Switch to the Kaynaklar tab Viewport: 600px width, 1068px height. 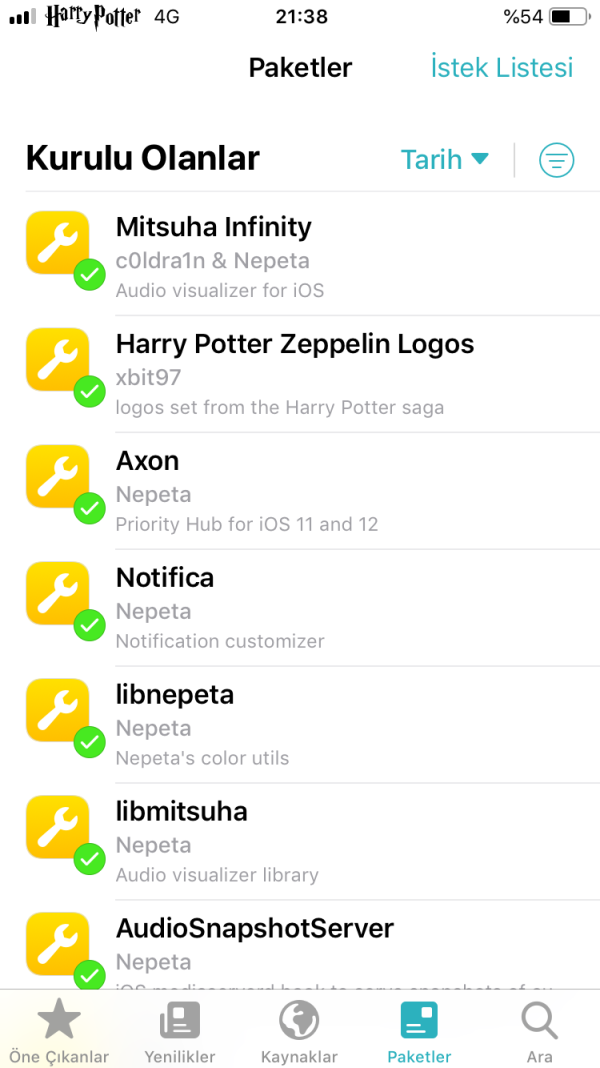coord(299,1032)
